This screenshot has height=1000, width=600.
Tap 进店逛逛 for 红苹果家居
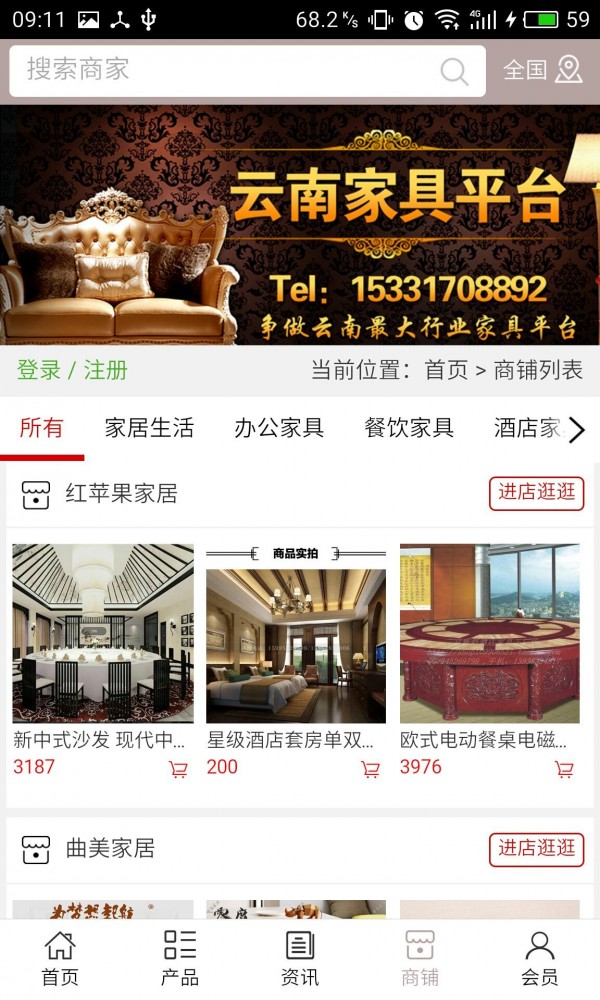click(x=536, y=493)
